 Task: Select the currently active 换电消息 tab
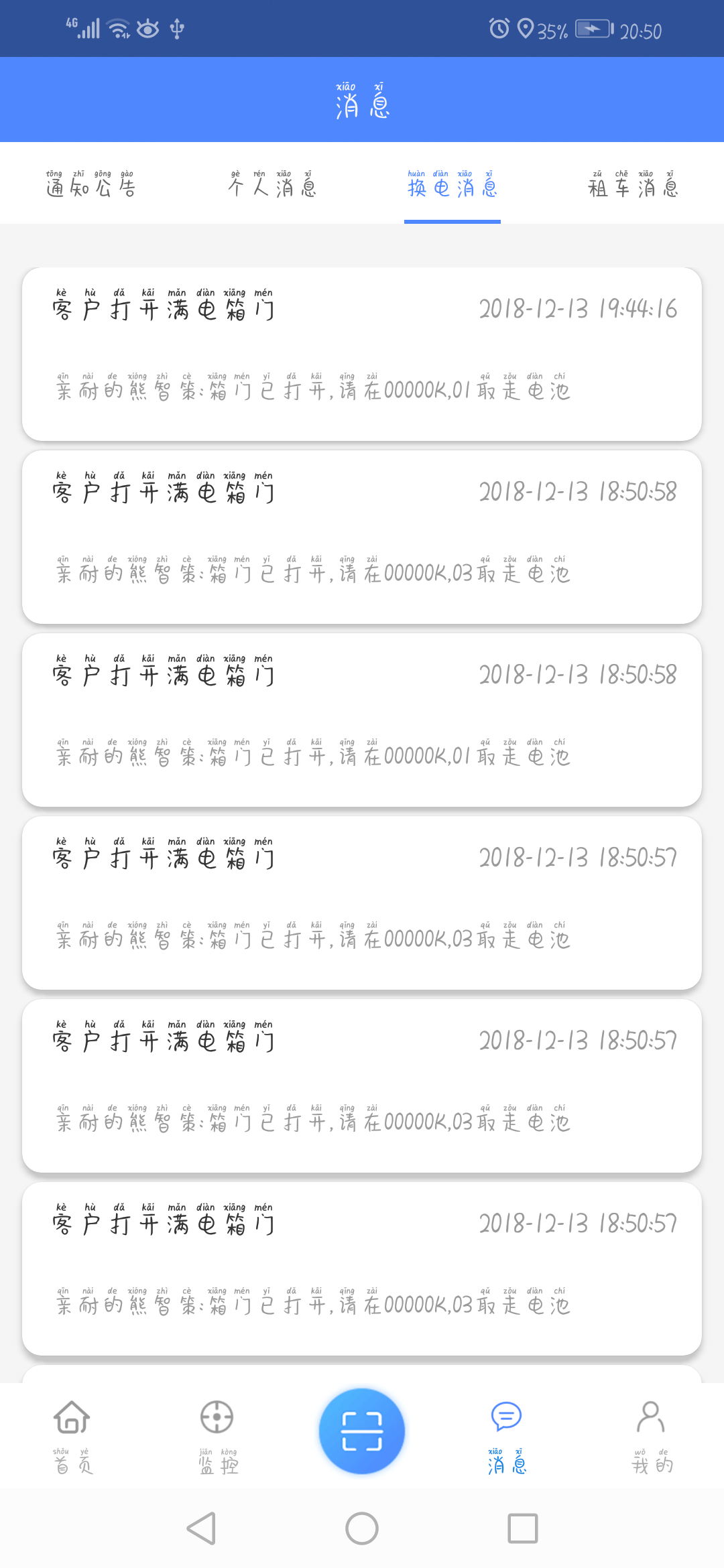[452, 188]
